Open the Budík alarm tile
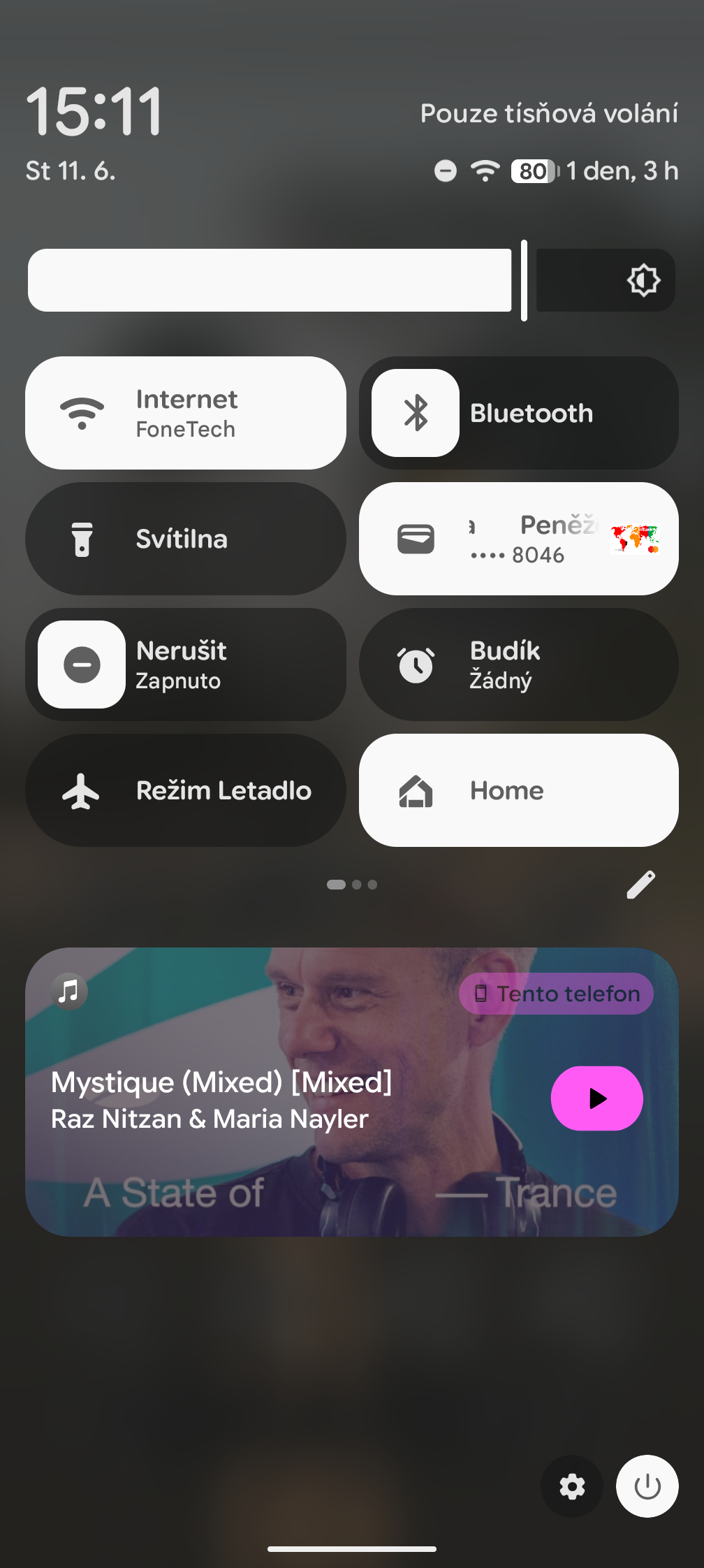 519,665
